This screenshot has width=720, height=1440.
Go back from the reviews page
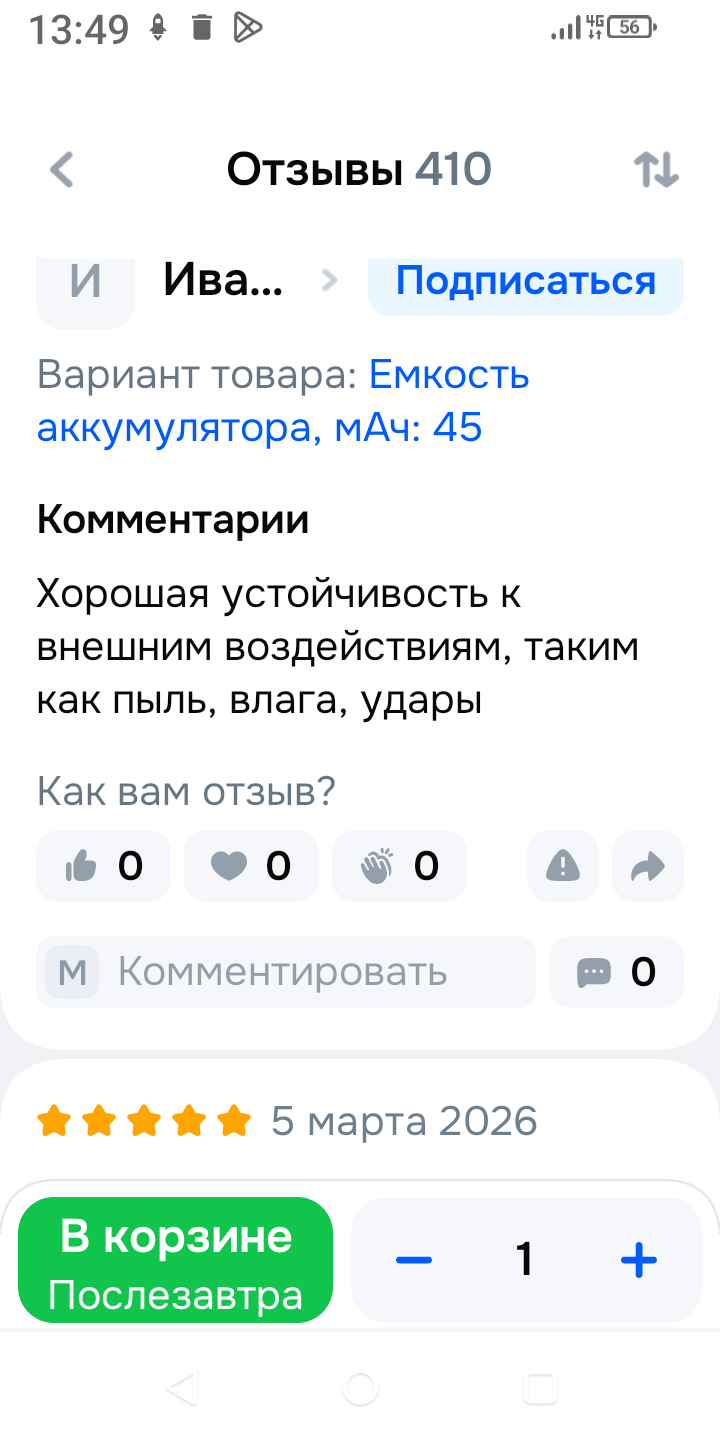[62, 170]
